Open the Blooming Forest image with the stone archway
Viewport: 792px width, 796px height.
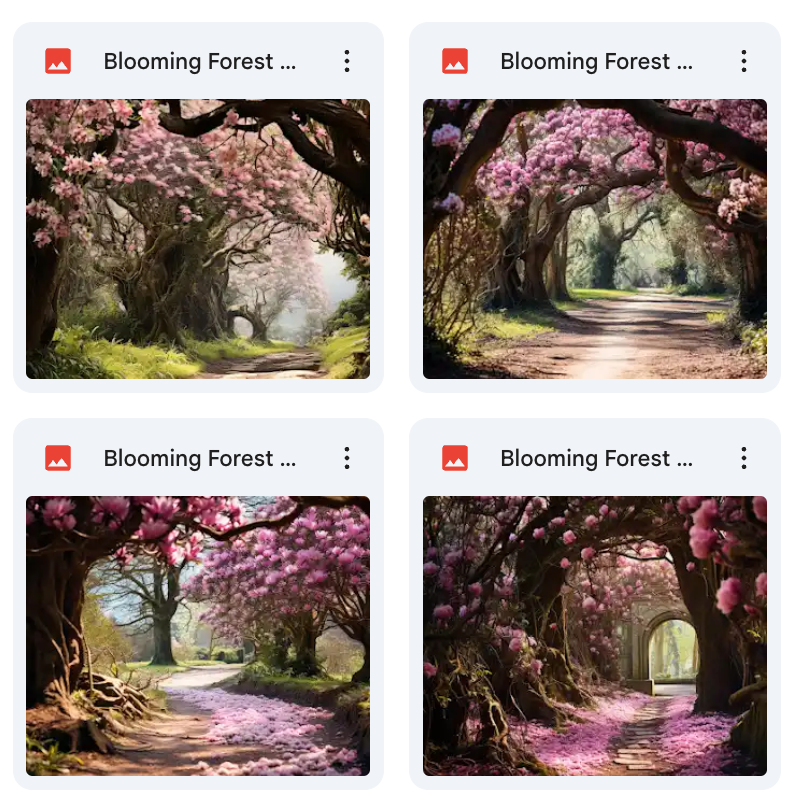pyautogui.click(x=594, y=635)
